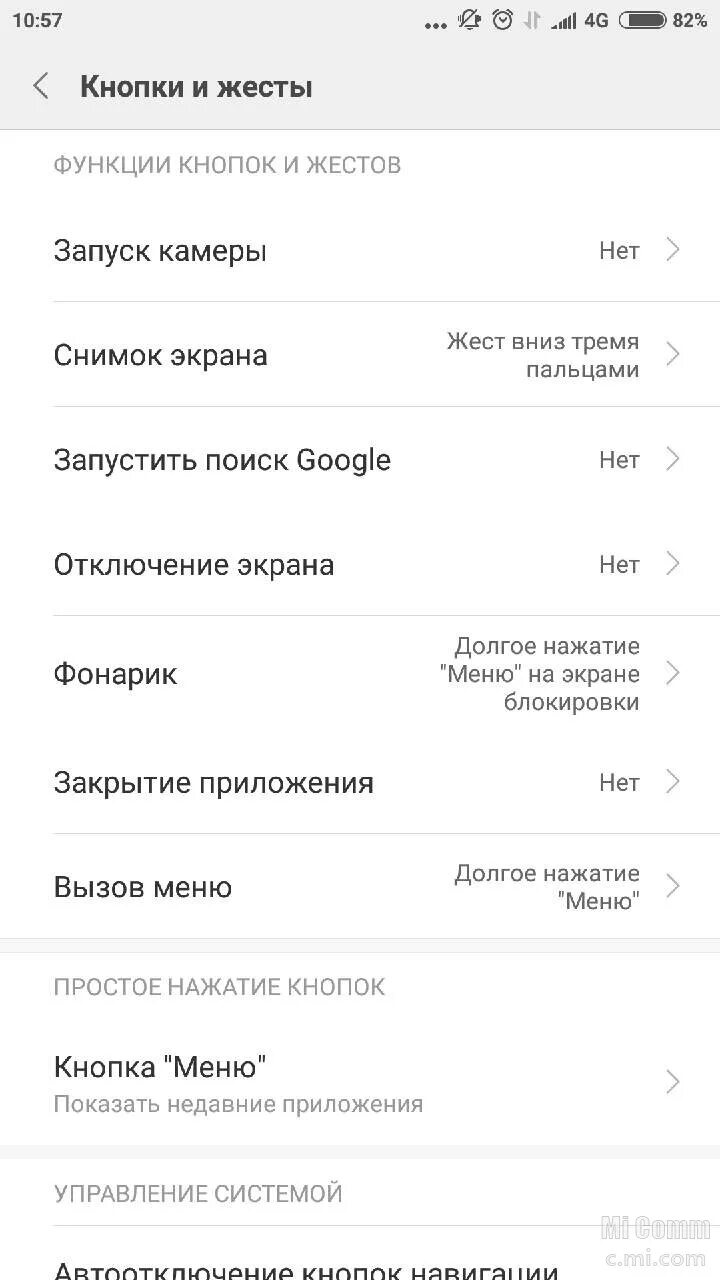The height and width of the screenshot is (1280, 720).
Task: Open Кнопка "Меню" press settings
Action: pyautogui.click(x=360, y=1083)
